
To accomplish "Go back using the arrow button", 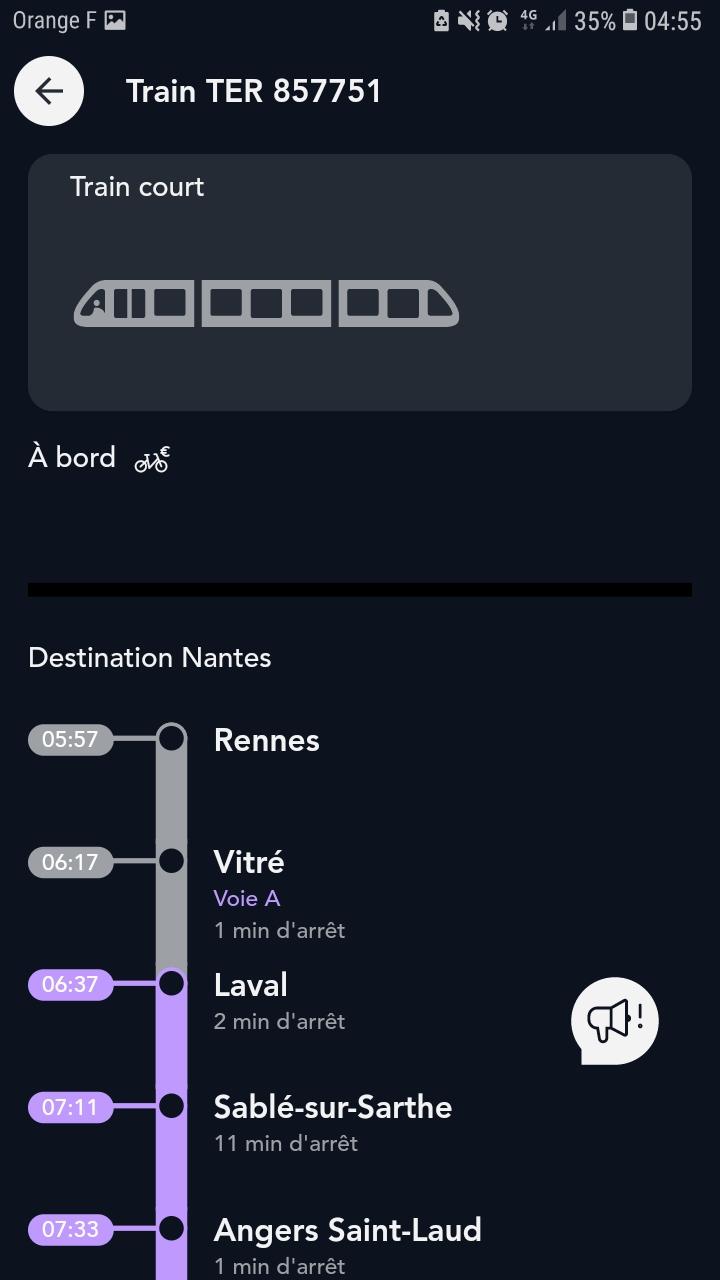I will (48, 91).
